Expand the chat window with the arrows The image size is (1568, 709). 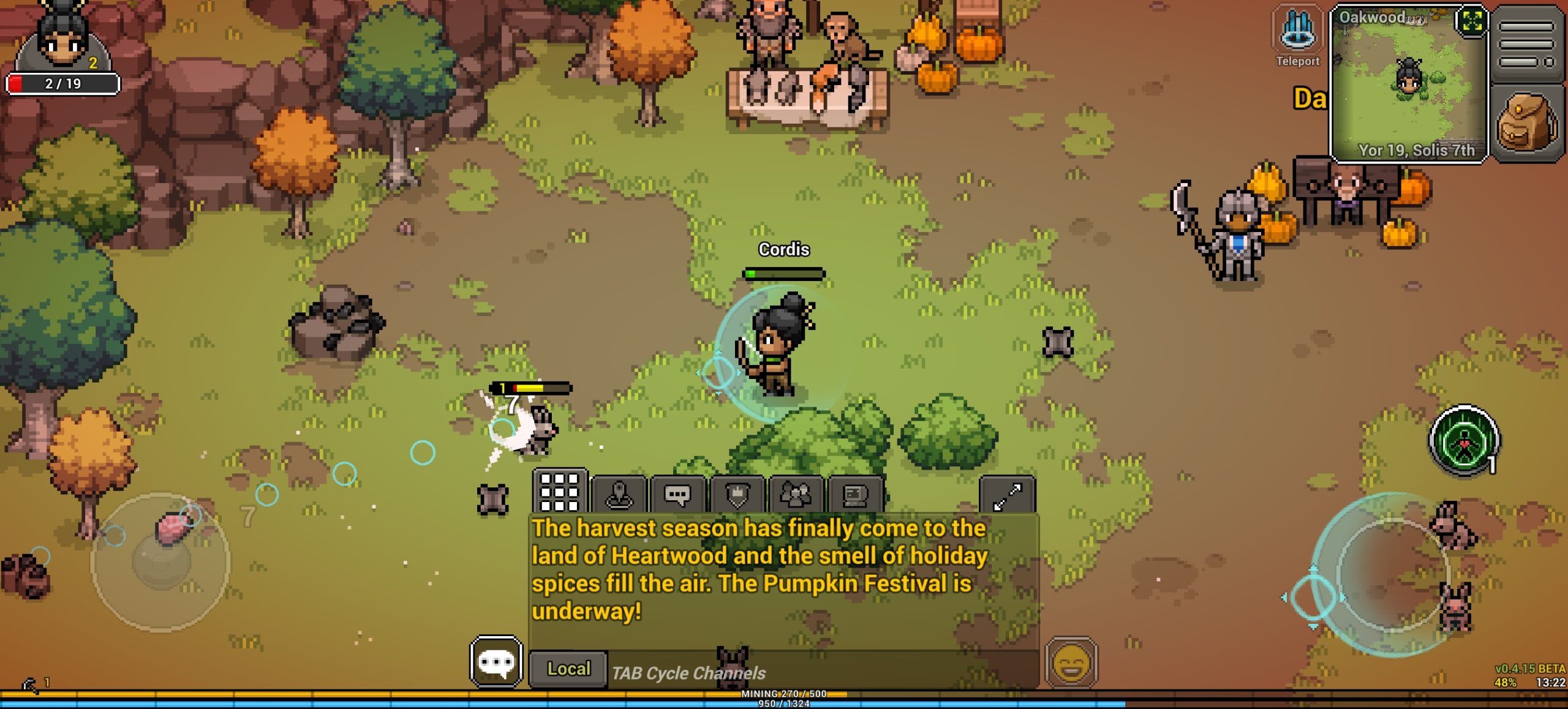tap(1007, 496)
